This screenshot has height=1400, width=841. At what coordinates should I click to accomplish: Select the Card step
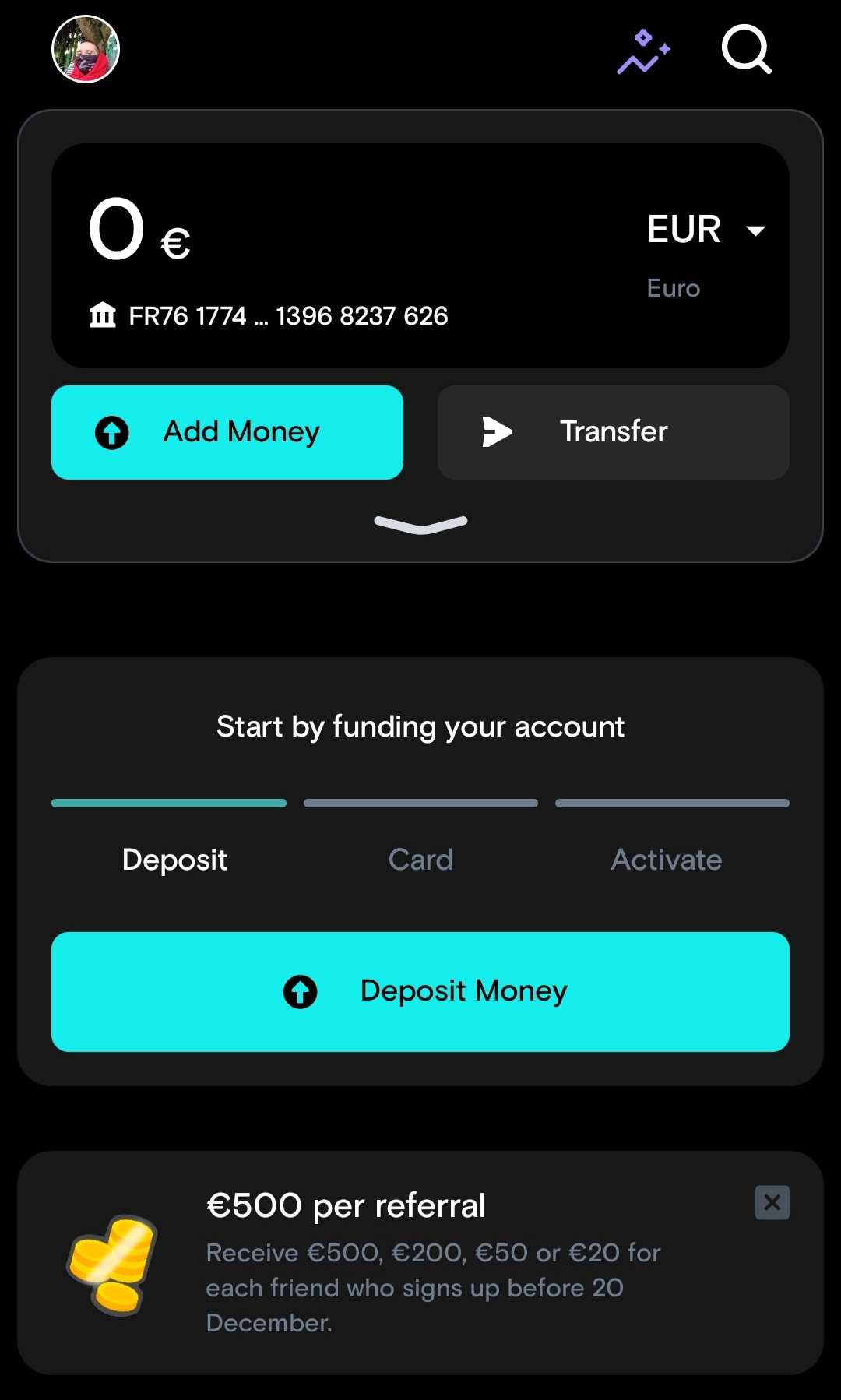tap(420, 860)
